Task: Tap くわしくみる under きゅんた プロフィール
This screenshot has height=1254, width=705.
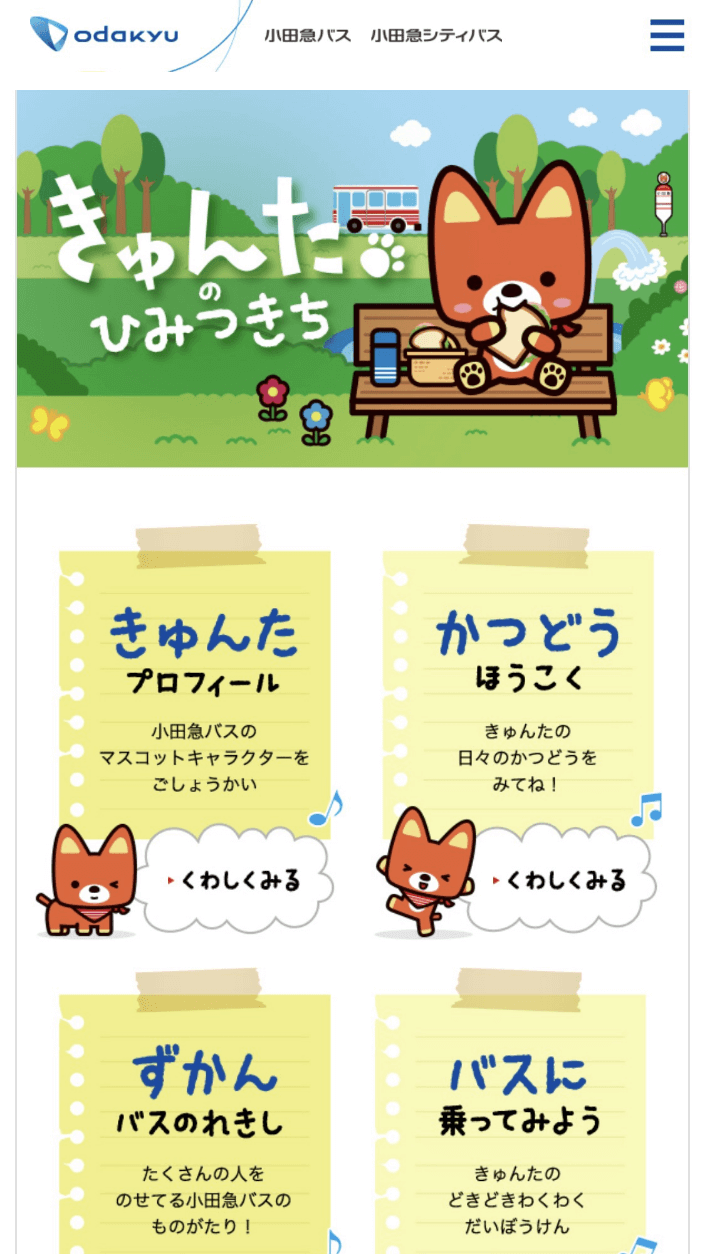Action: tap(240, 881)
